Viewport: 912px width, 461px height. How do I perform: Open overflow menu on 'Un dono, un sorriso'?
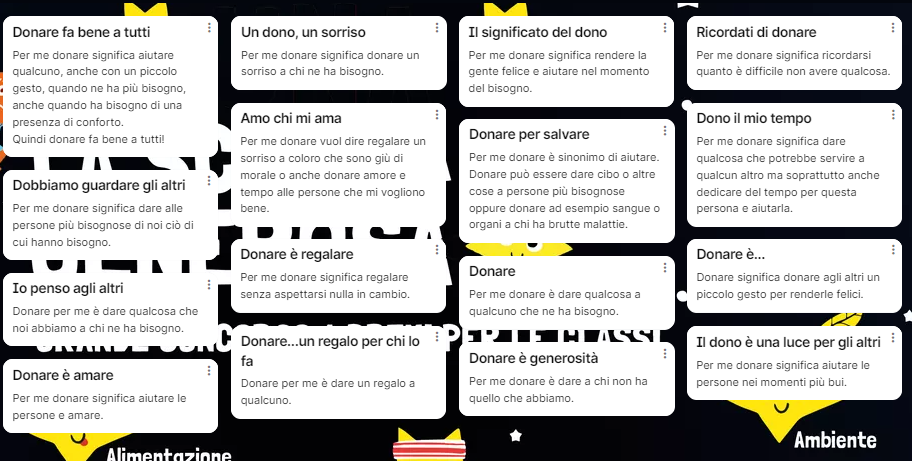[x=437, y=28]
